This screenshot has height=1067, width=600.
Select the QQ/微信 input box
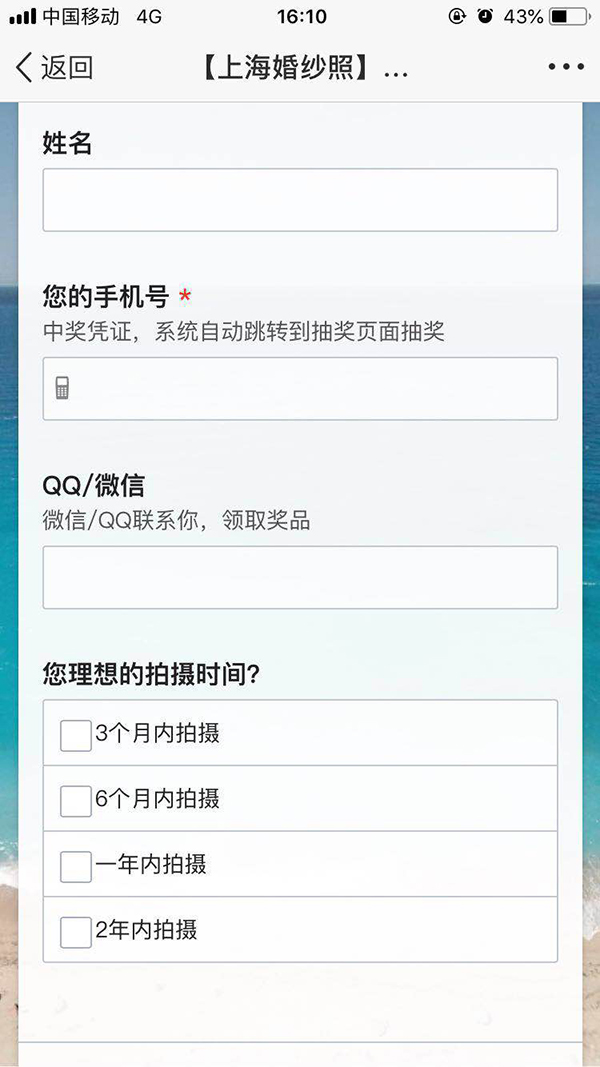pyautogui.click(x=299, y=578)
